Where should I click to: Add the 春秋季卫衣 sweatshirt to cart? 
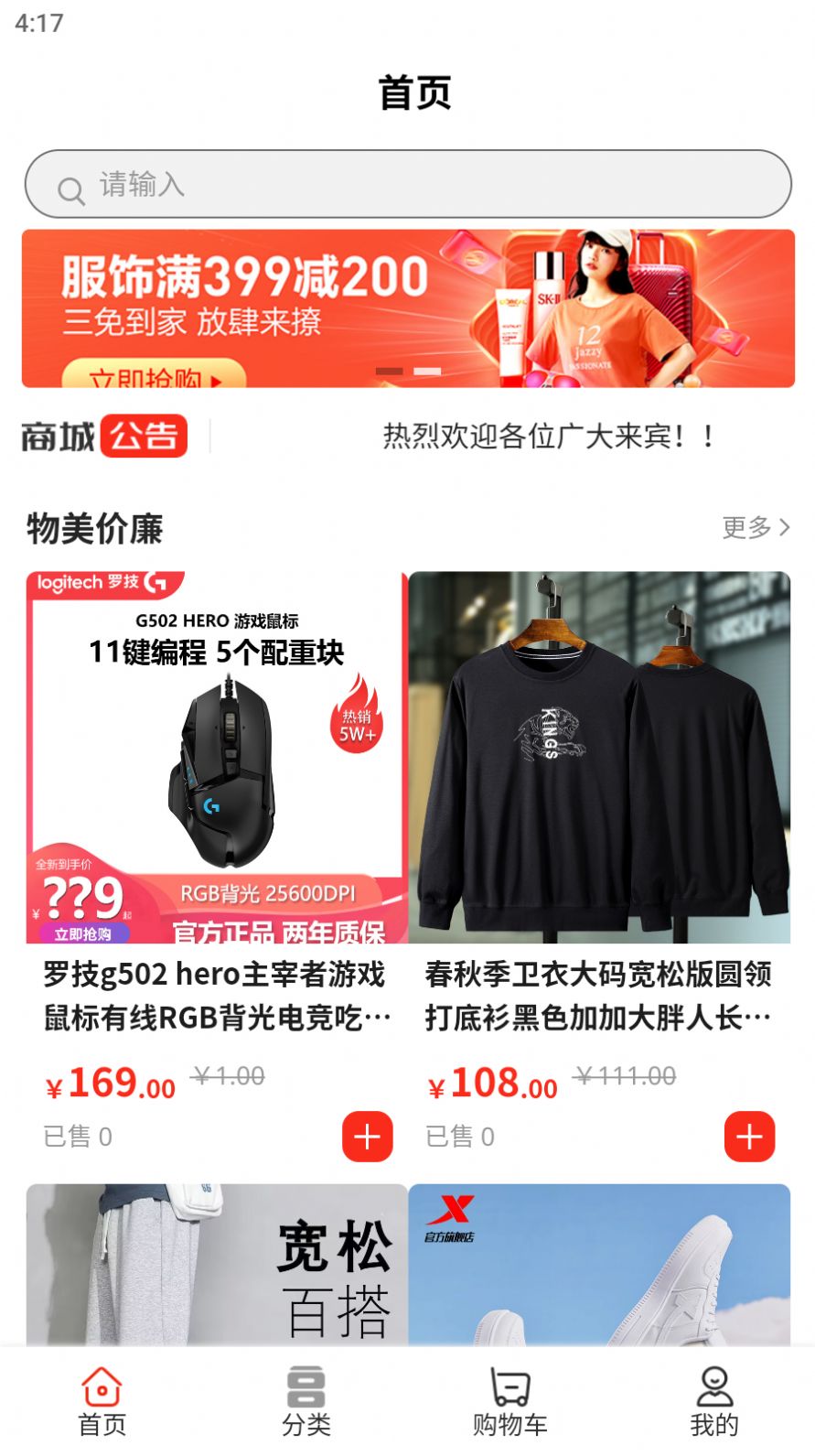(749, 1137)
